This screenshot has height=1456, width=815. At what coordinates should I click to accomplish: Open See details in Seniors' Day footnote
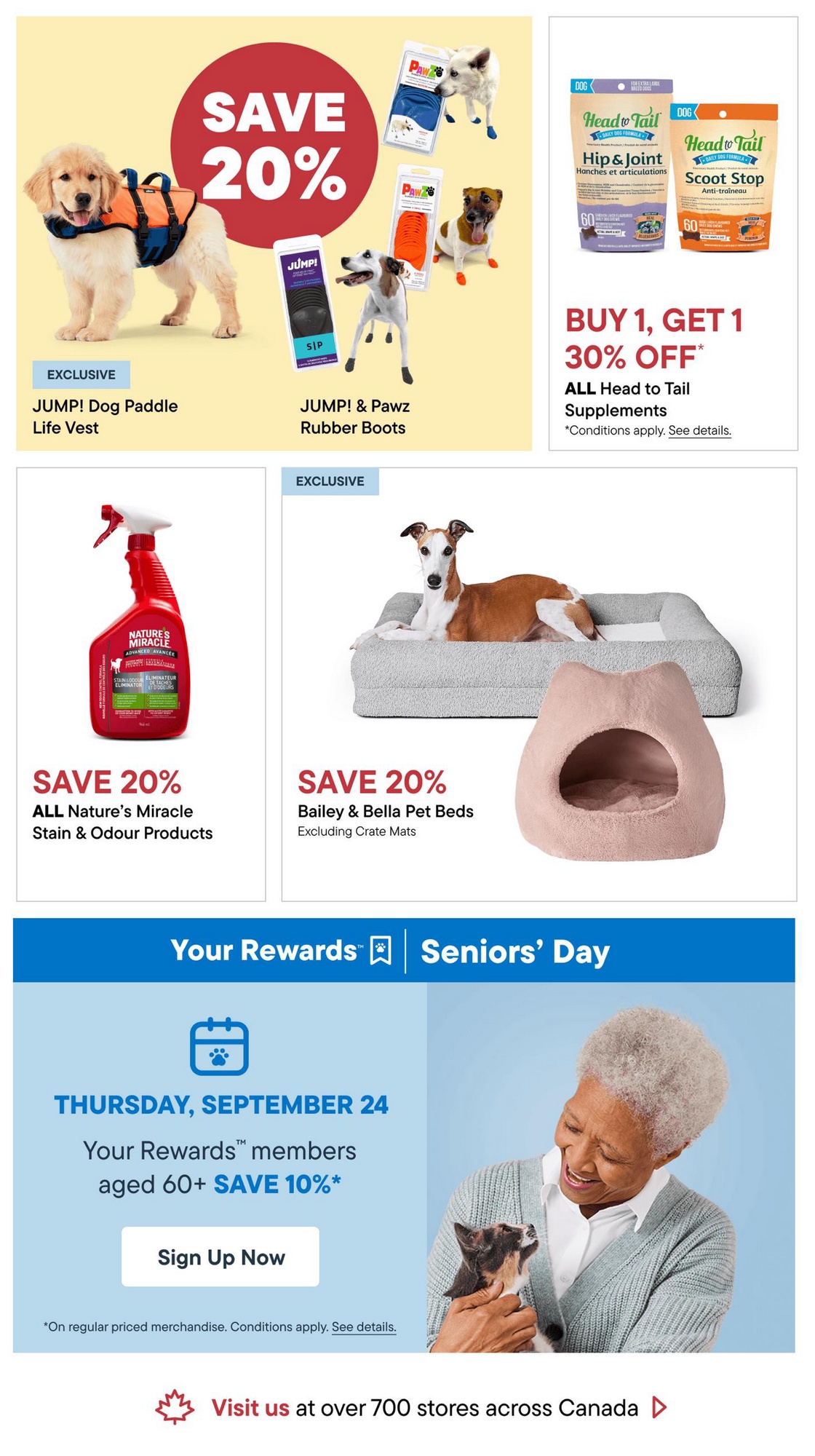[364, 1326]
